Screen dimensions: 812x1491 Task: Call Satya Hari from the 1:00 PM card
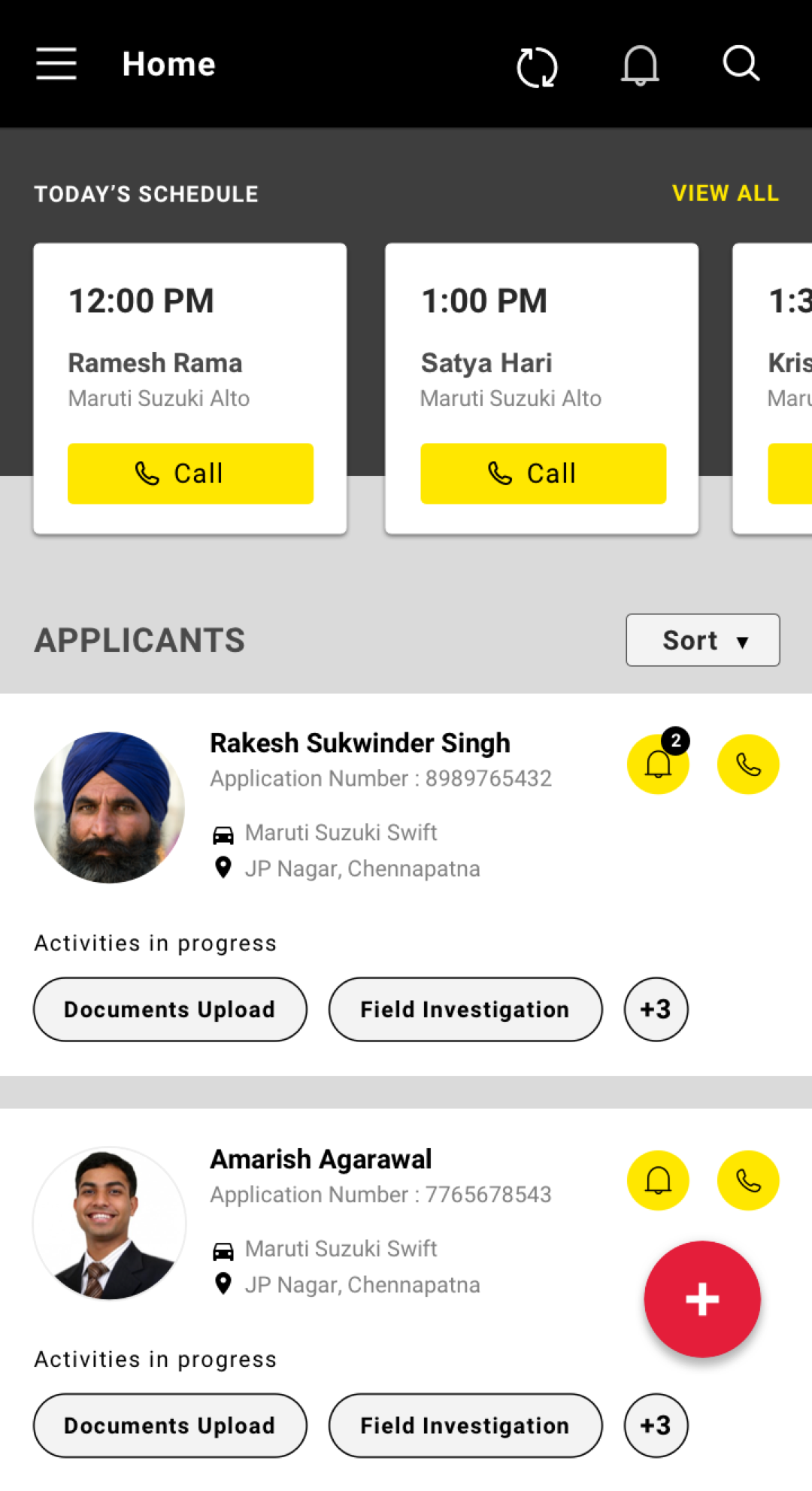point(543,474)
